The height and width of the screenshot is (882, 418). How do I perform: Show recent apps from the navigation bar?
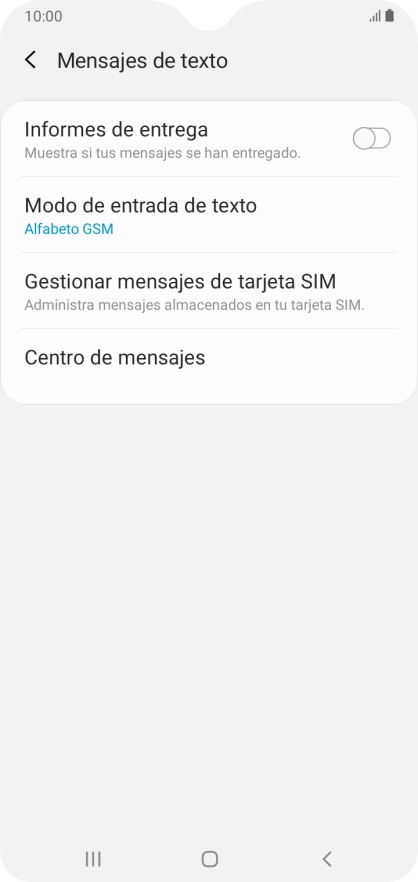(x=93, y=859)
